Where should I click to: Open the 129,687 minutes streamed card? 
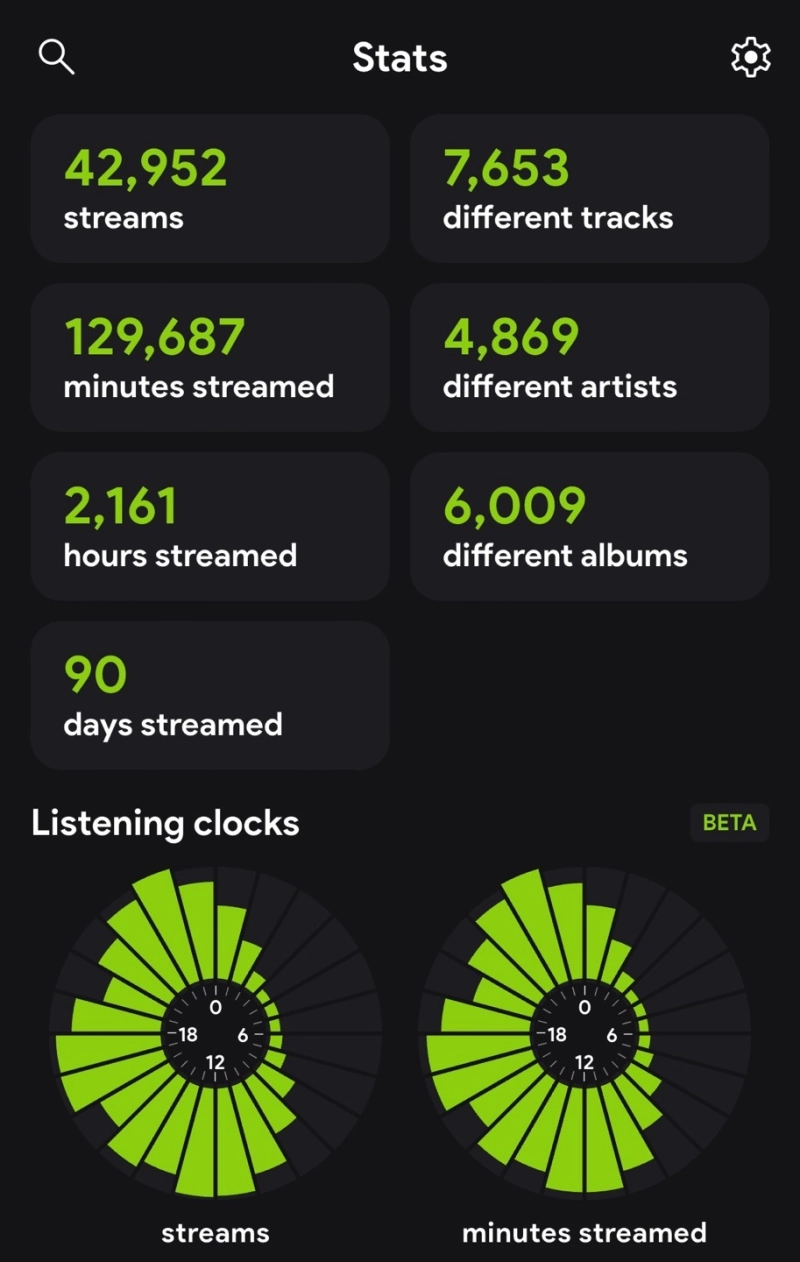click(x=210, y=357)
